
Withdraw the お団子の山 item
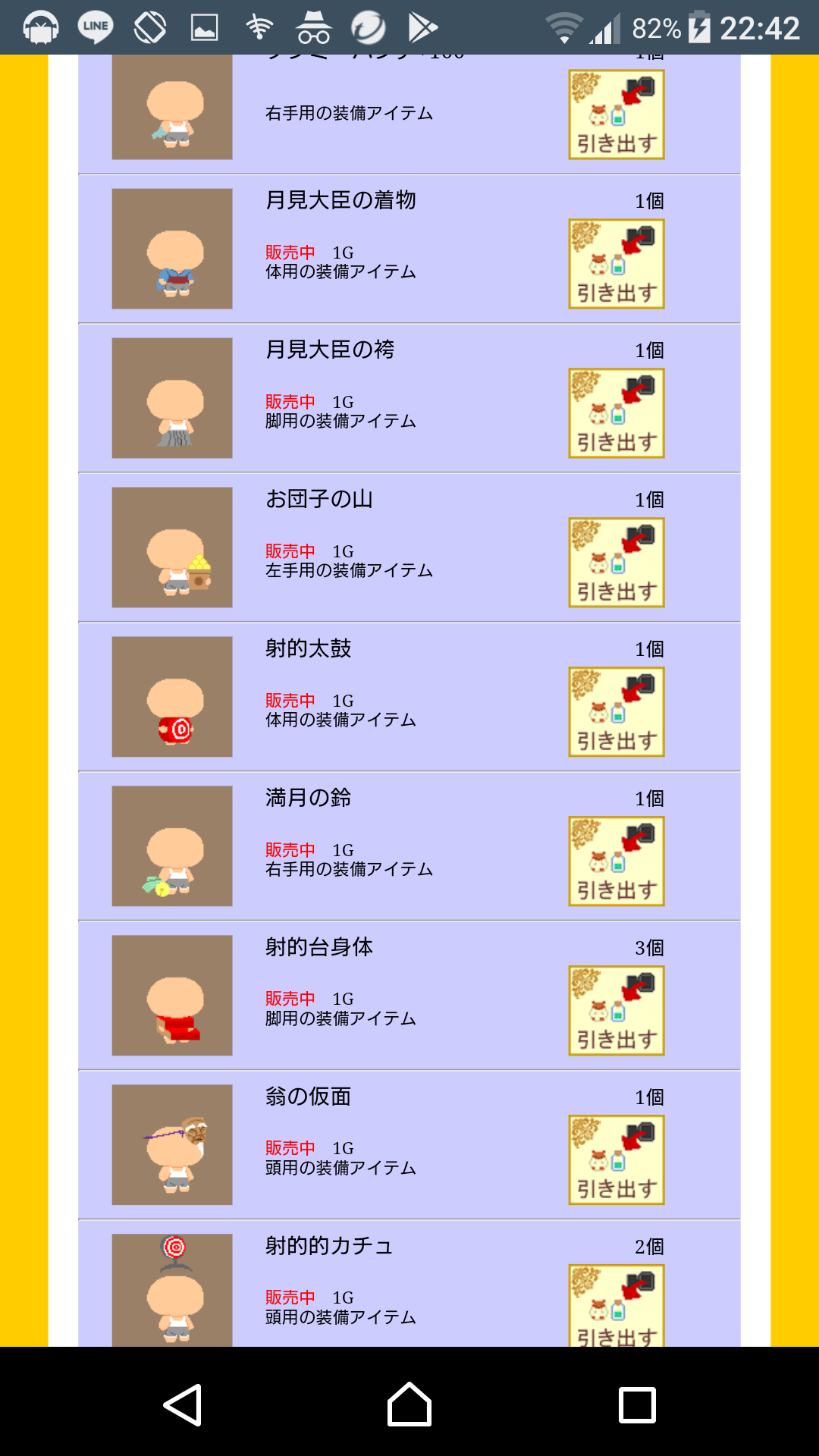[616, 563]
